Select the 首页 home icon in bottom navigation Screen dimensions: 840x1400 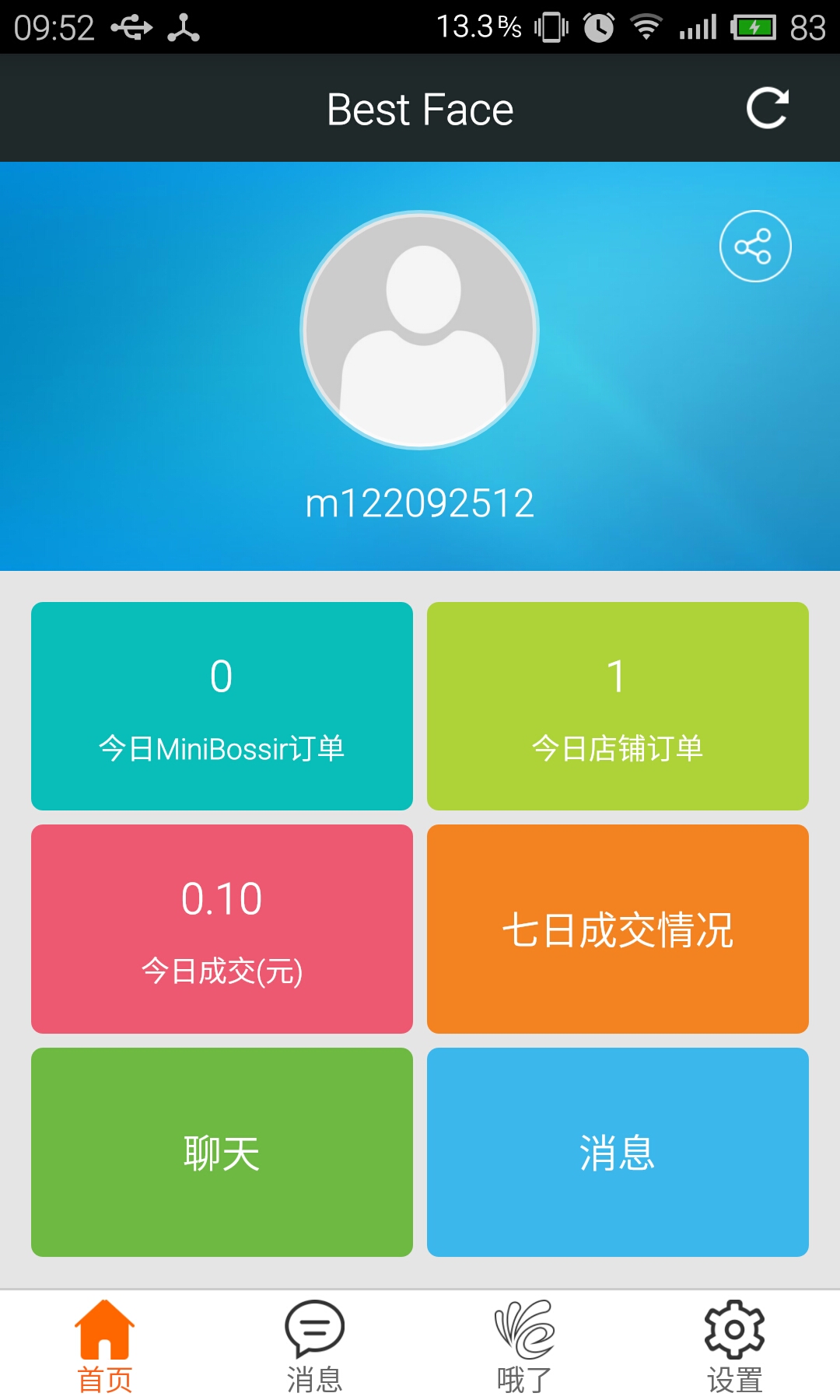pos(103,1332)
